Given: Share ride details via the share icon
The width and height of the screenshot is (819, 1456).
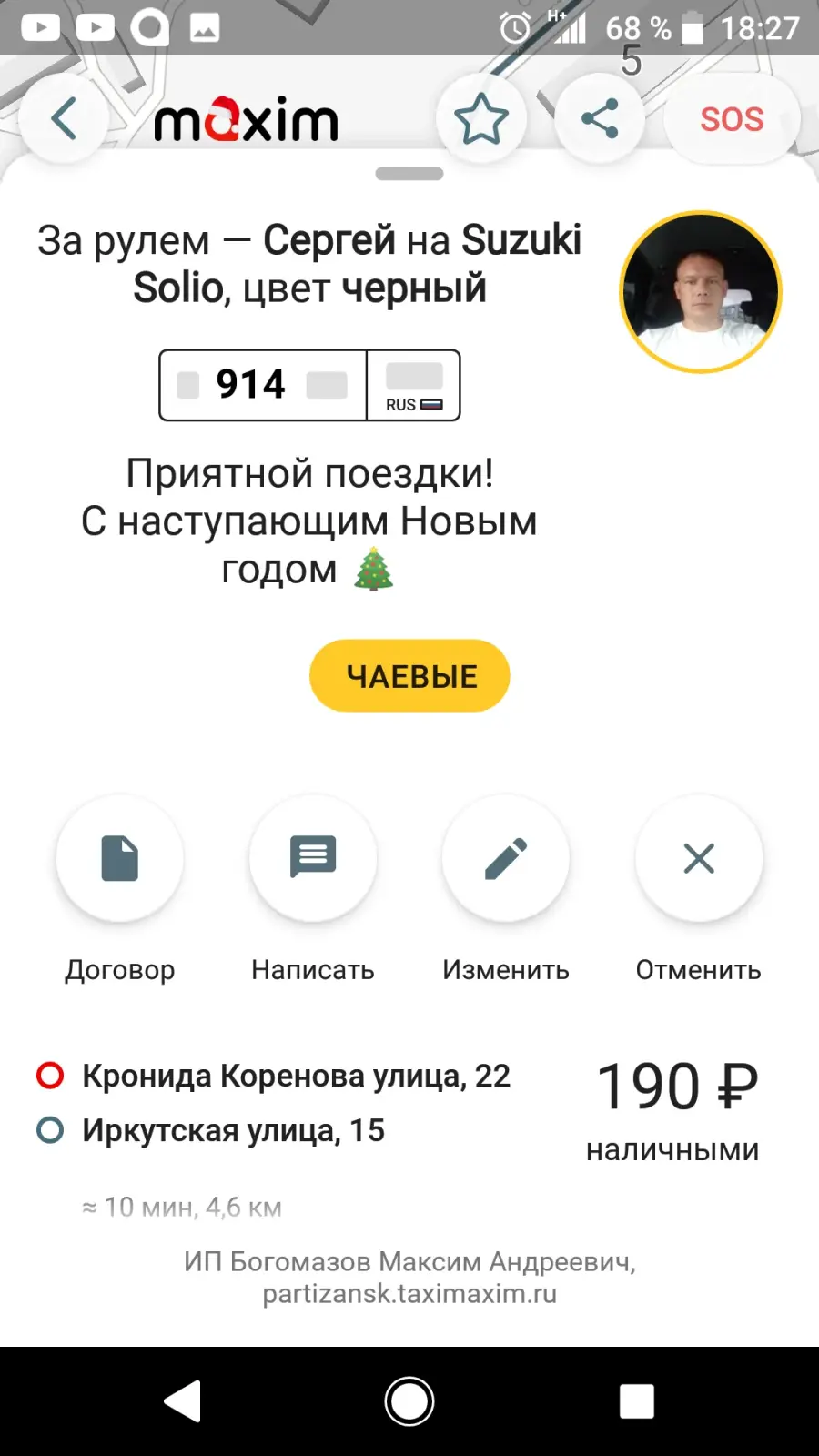Looking at the screenshot, I should click(x=600, y=118).
